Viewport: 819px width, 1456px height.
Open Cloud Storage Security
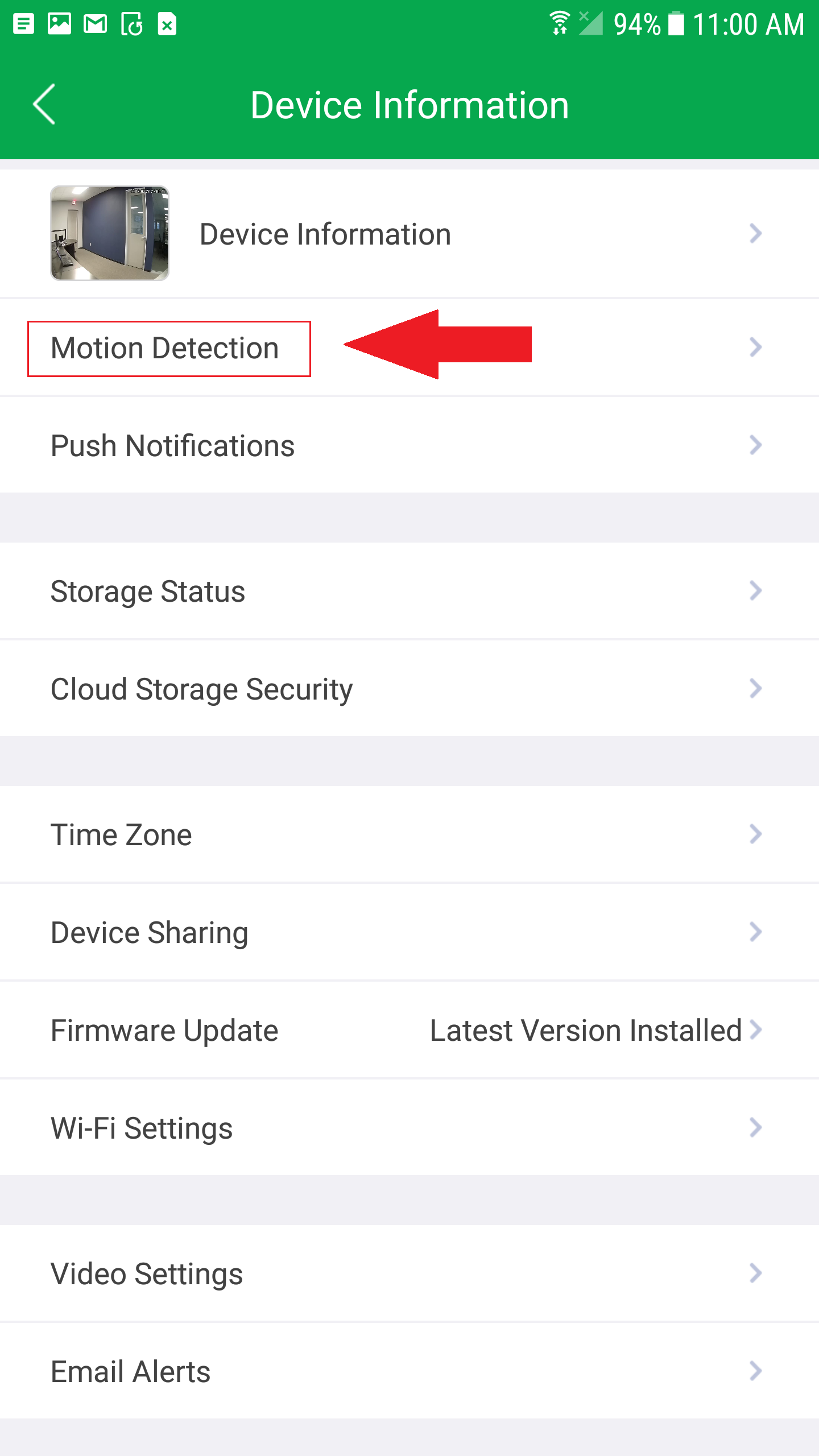click(x=201, y=689)
